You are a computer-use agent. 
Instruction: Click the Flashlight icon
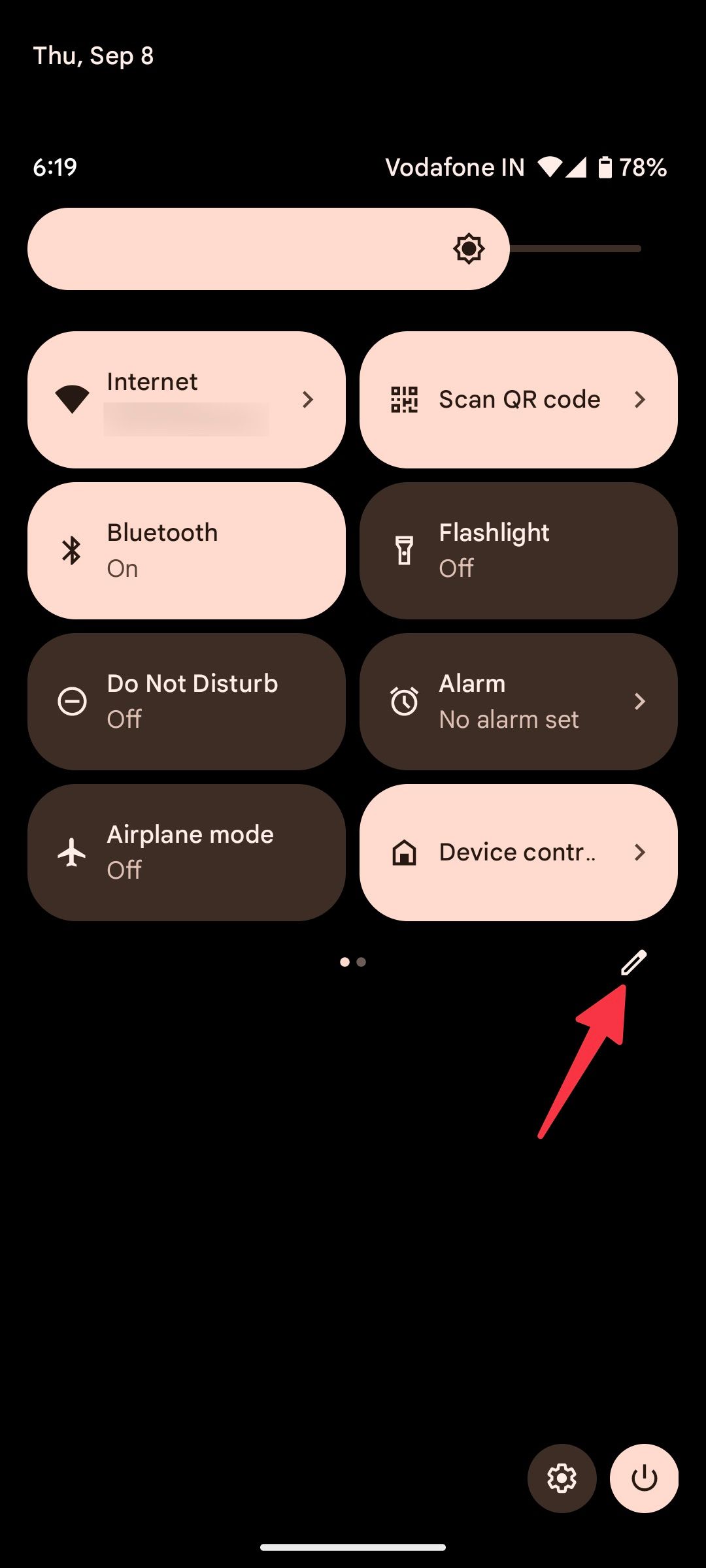pos(404,549)
